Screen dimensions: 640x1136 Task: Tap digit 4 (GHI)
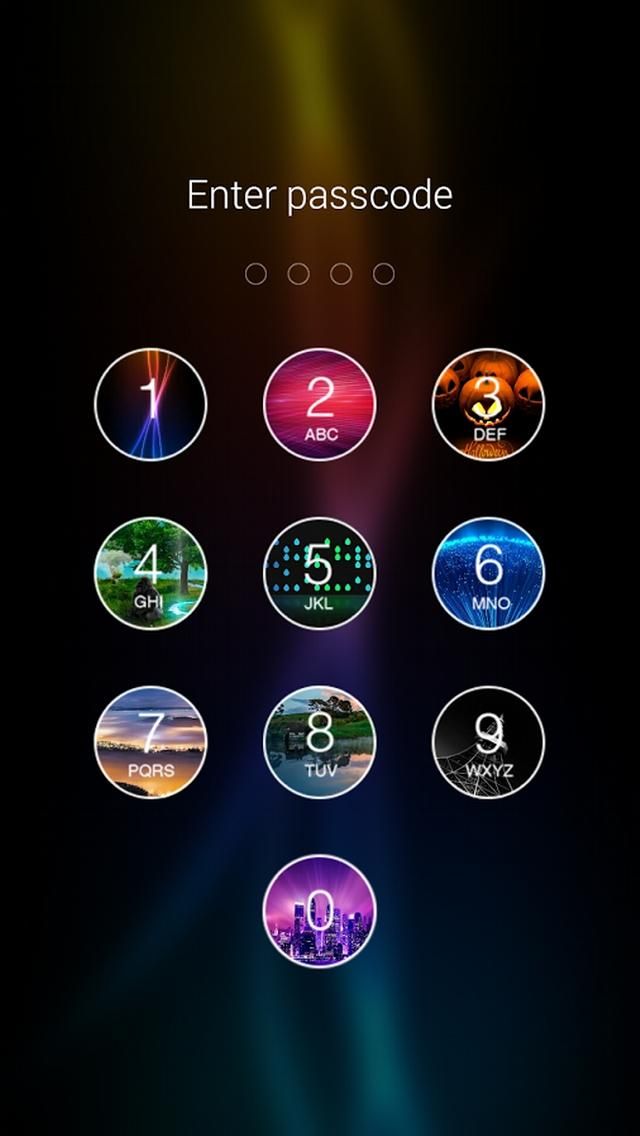point(151,573)
